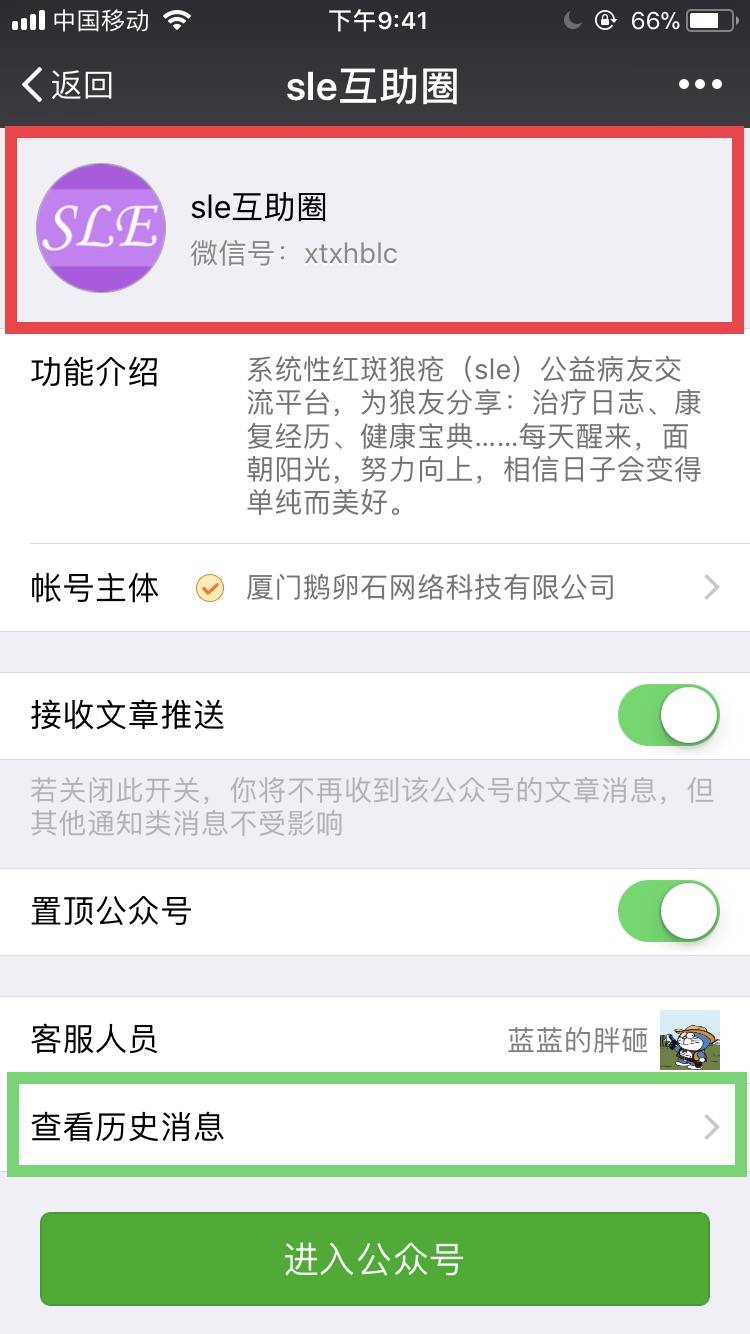The image size is (750, 1334).
Task: Click the verified badge next to 帐号主体
Action: pyautogui.click(x=208, y=587)
